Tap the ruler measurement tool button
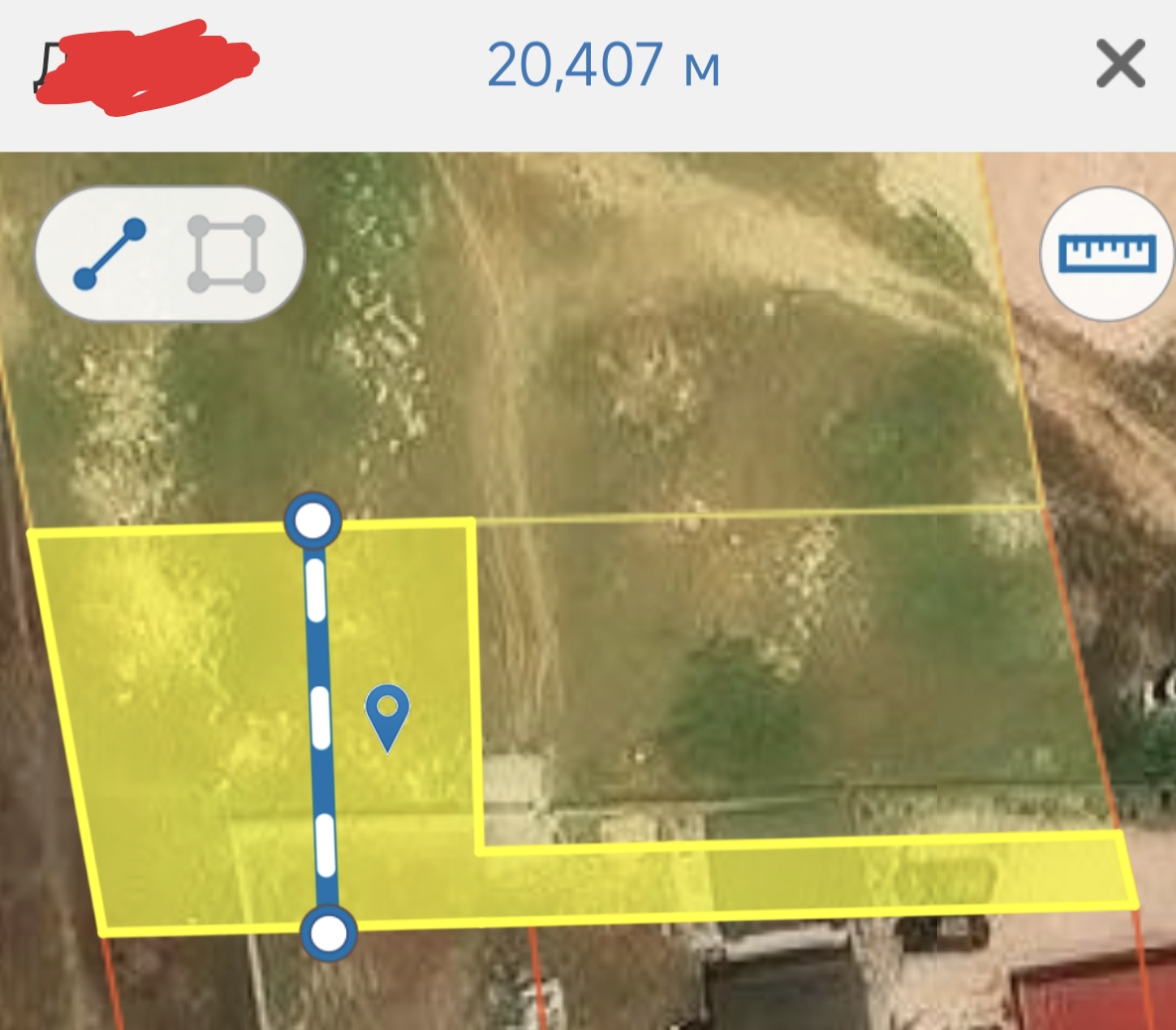 point(1107,254)
